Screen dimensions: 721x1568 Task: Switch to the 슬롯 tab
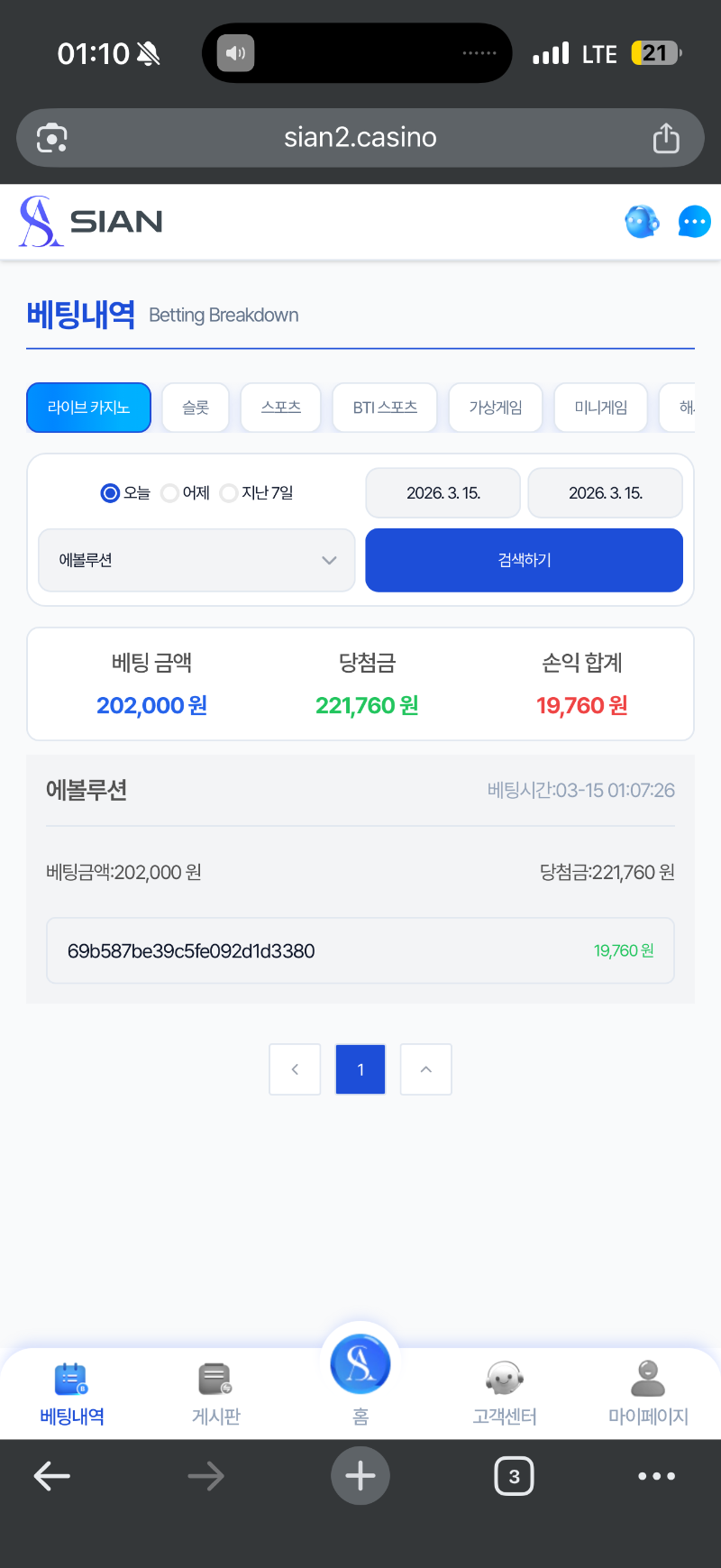tap(196, 408)
